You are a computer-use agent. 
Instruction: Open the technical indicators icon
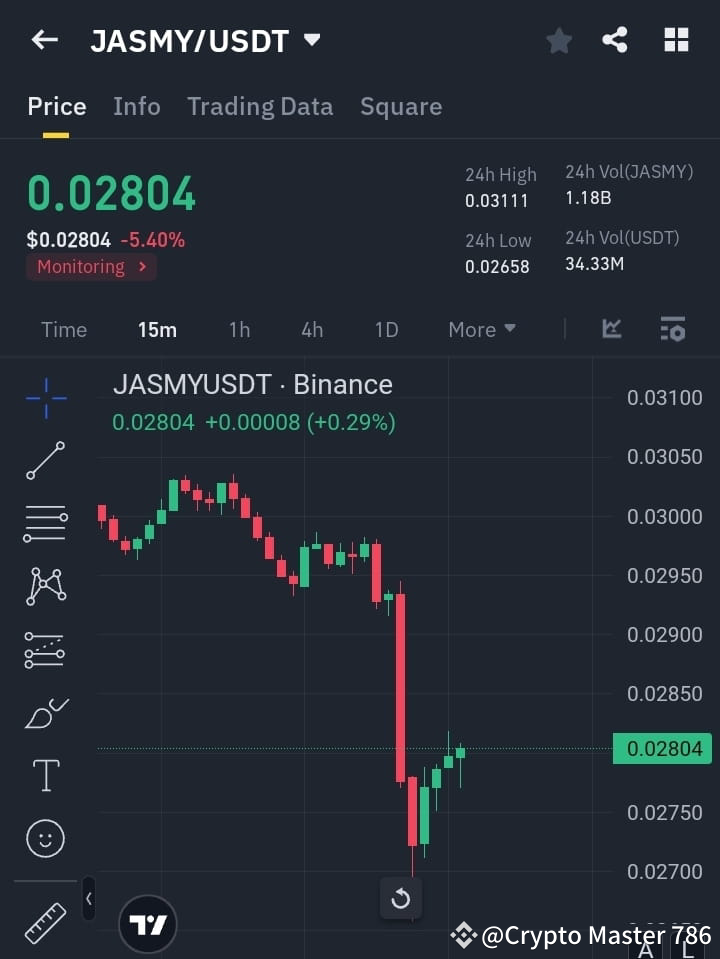coord(610,329)
